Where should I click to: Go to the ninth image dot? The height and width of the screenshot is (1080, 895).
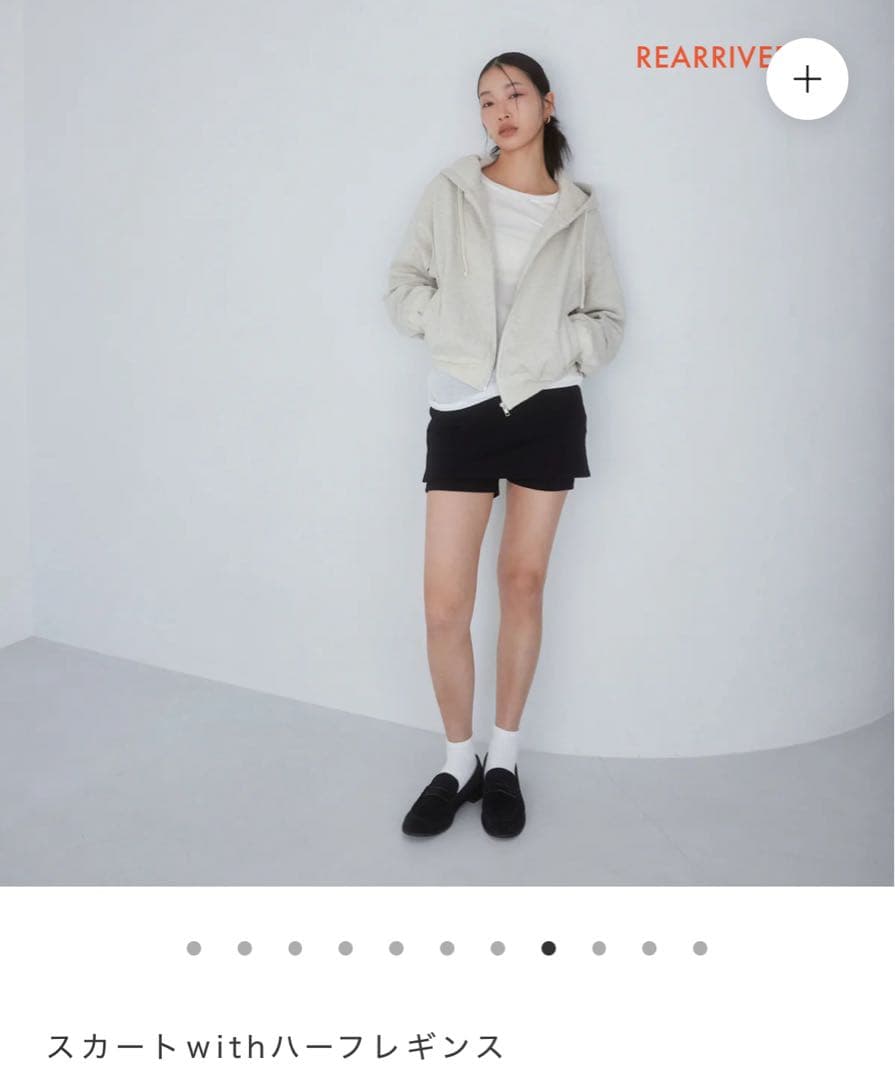click(x=599, y=948)
